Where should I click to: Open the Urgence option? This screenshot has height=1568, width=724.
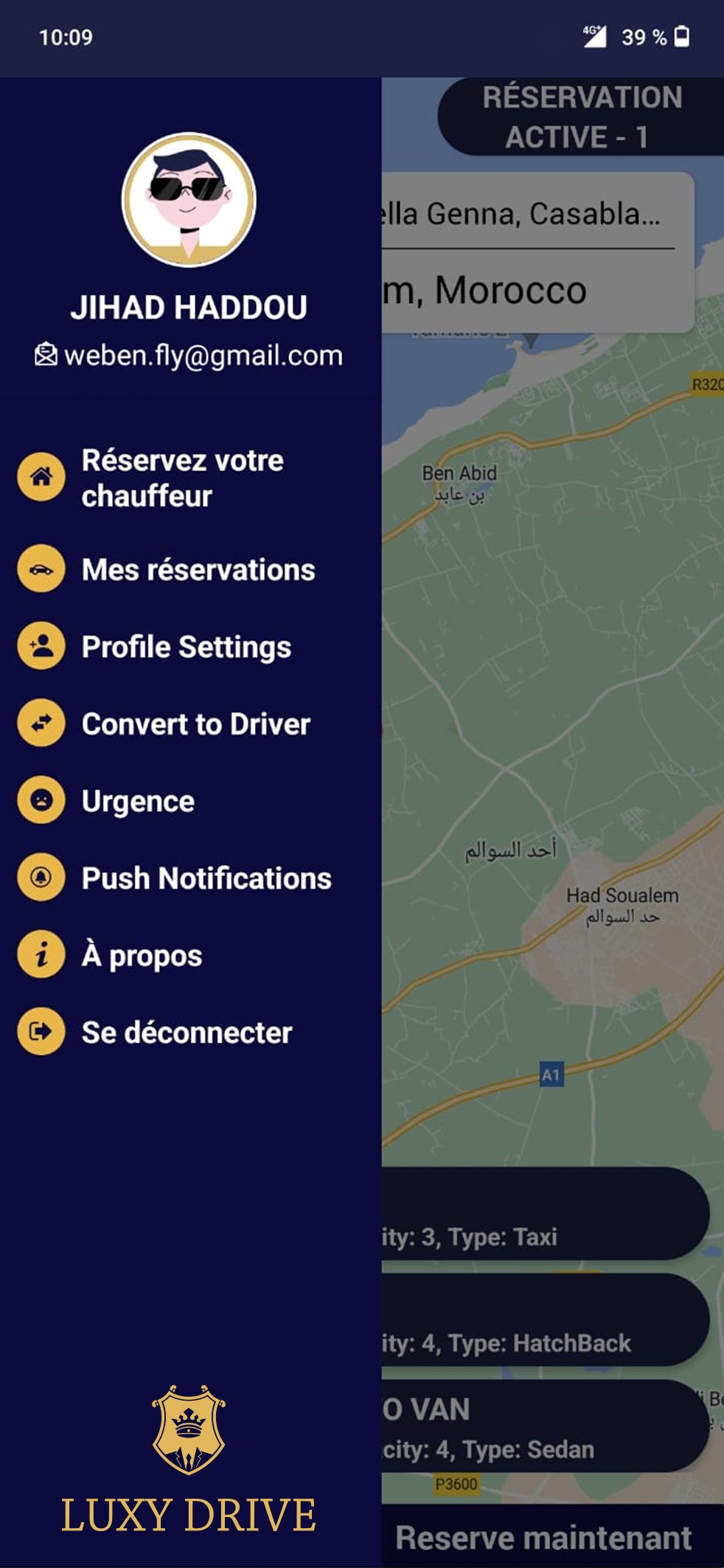(x=138, y=801)
